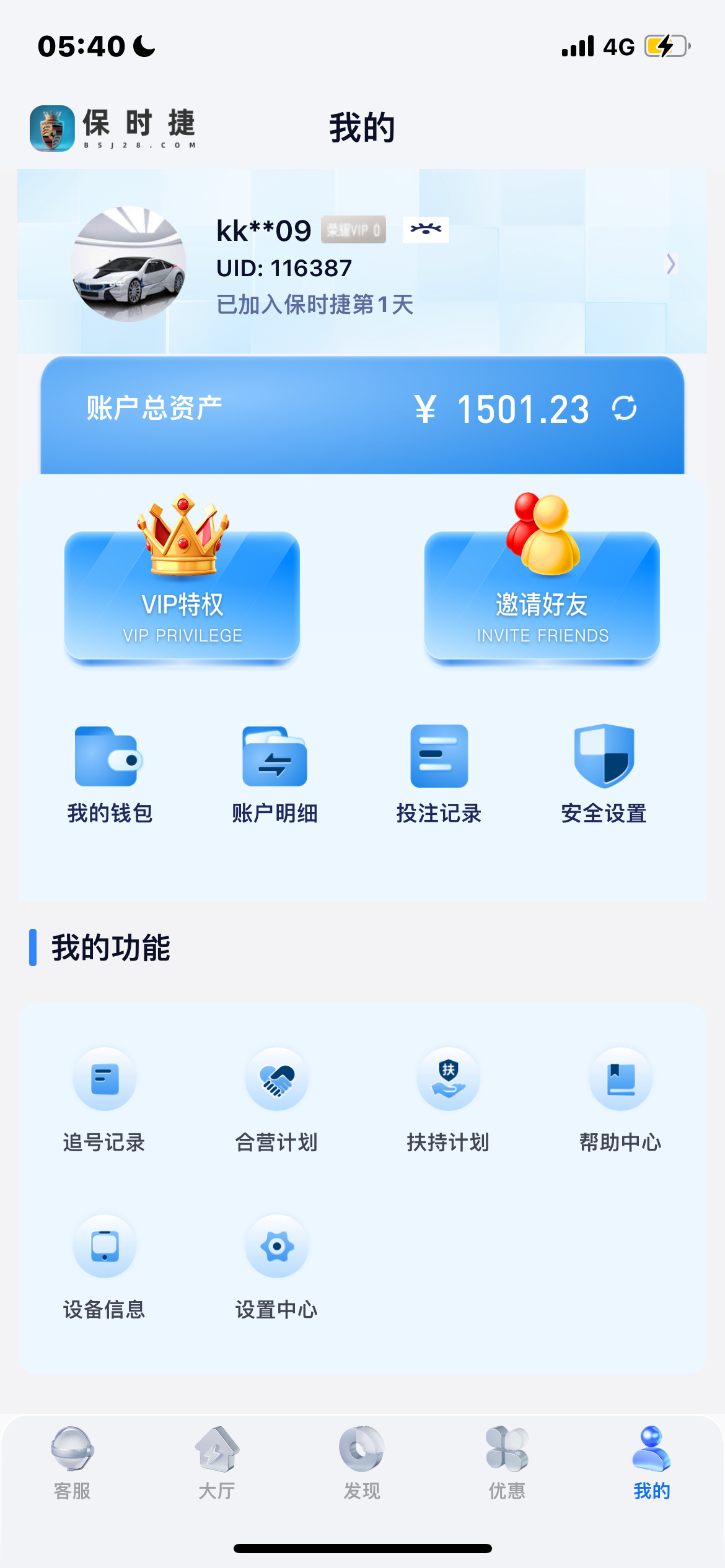Screen dimensions: 725x1568
Task: Open 投注记录 records
Action: point(439,774)
